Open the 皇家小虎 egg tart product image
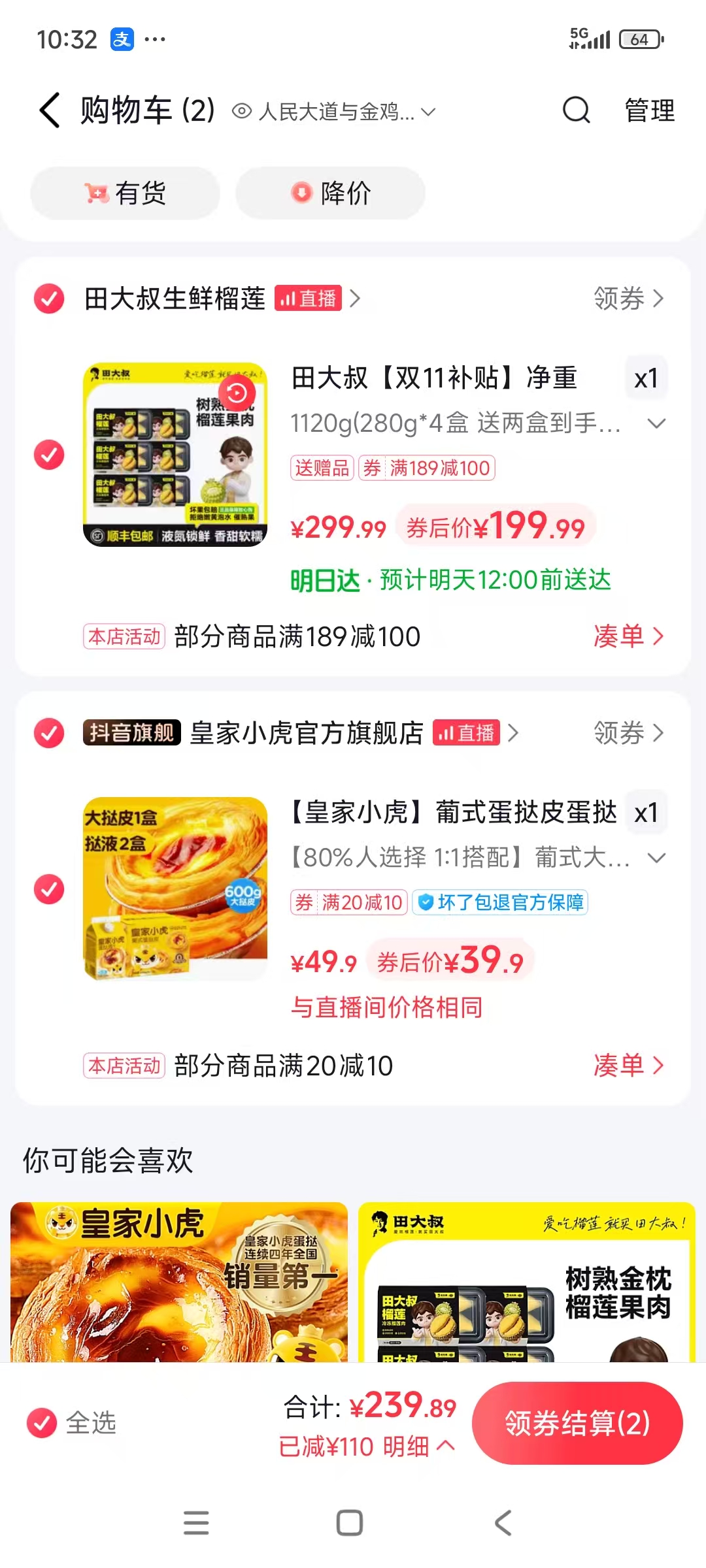The image size is (706, 1568). [175, 889]
